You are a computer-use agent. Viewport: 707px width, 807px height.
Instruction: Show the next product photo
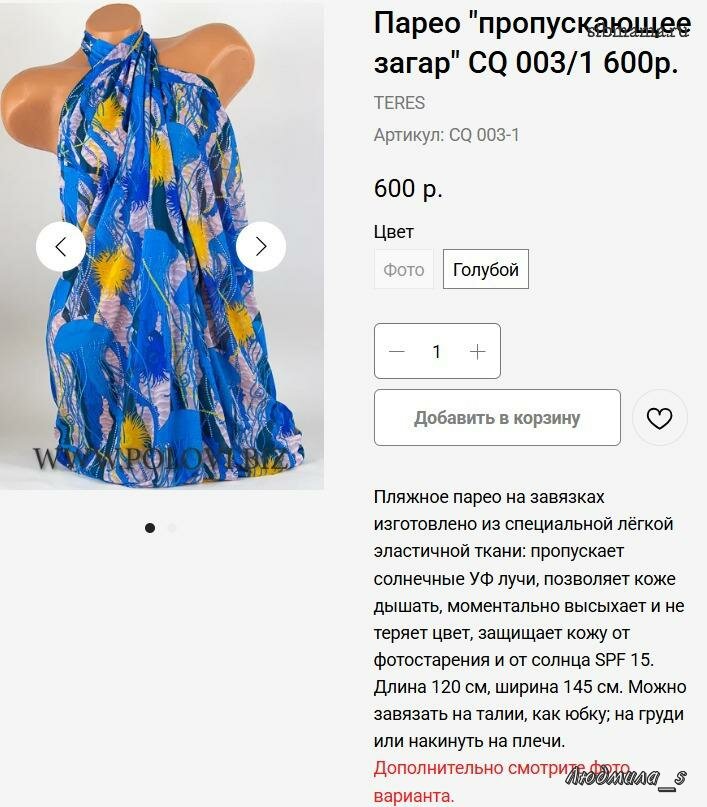click(x=261, y=246)
